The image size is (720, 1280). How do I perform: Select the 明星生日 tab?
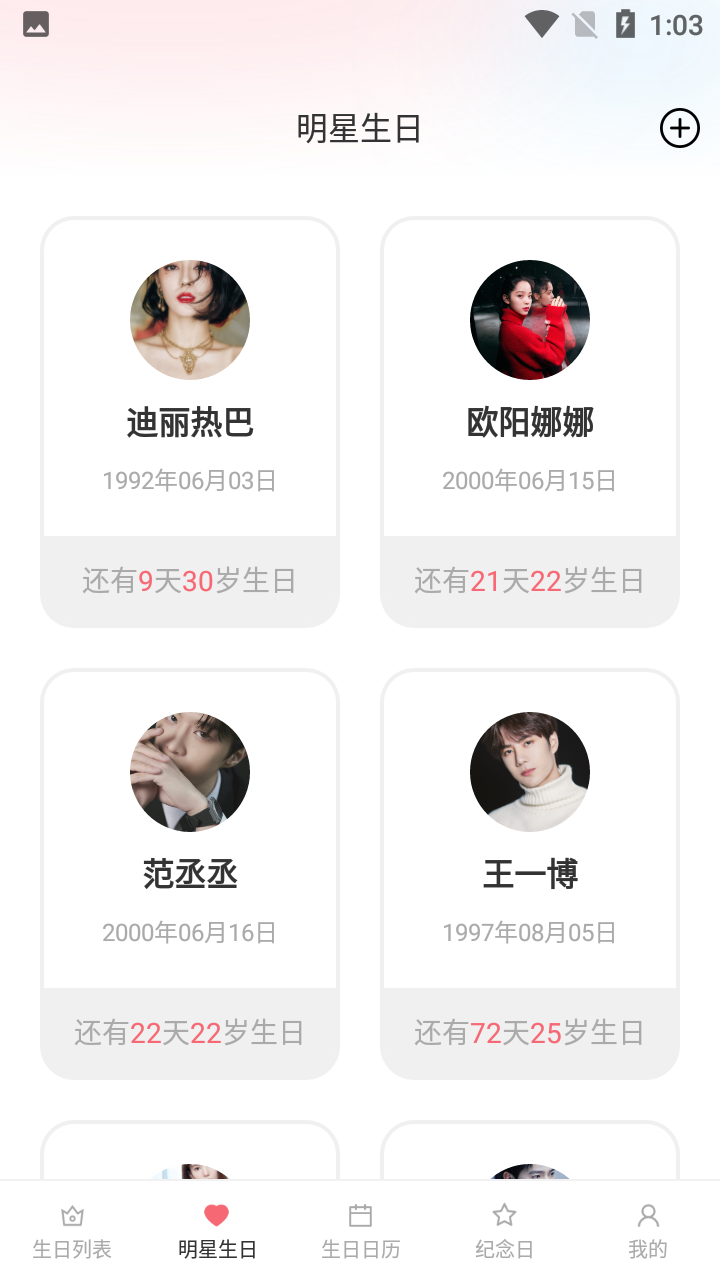pyautogui.click(x=217, y=1231)
